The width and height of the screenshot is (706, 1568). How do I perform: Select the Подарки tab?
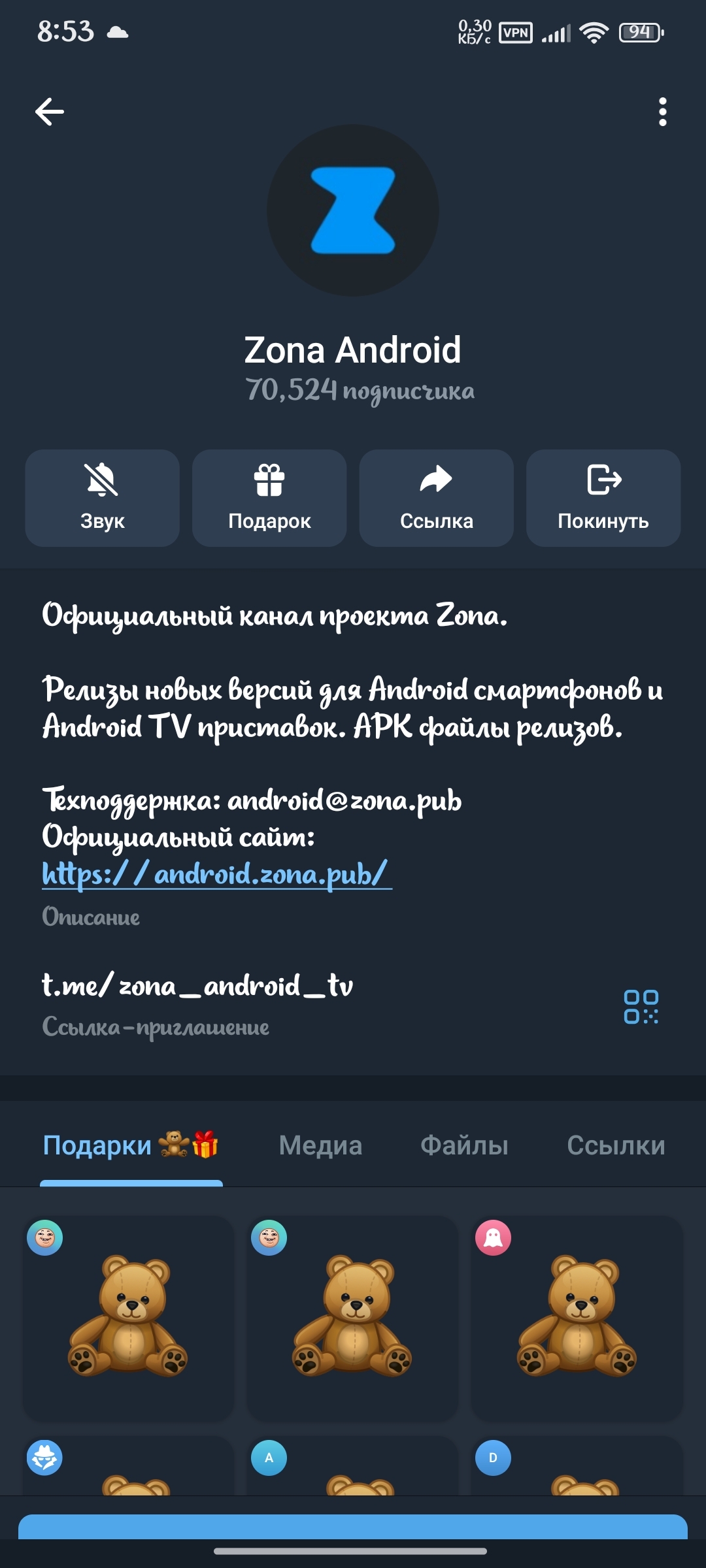click(130, 1145)
